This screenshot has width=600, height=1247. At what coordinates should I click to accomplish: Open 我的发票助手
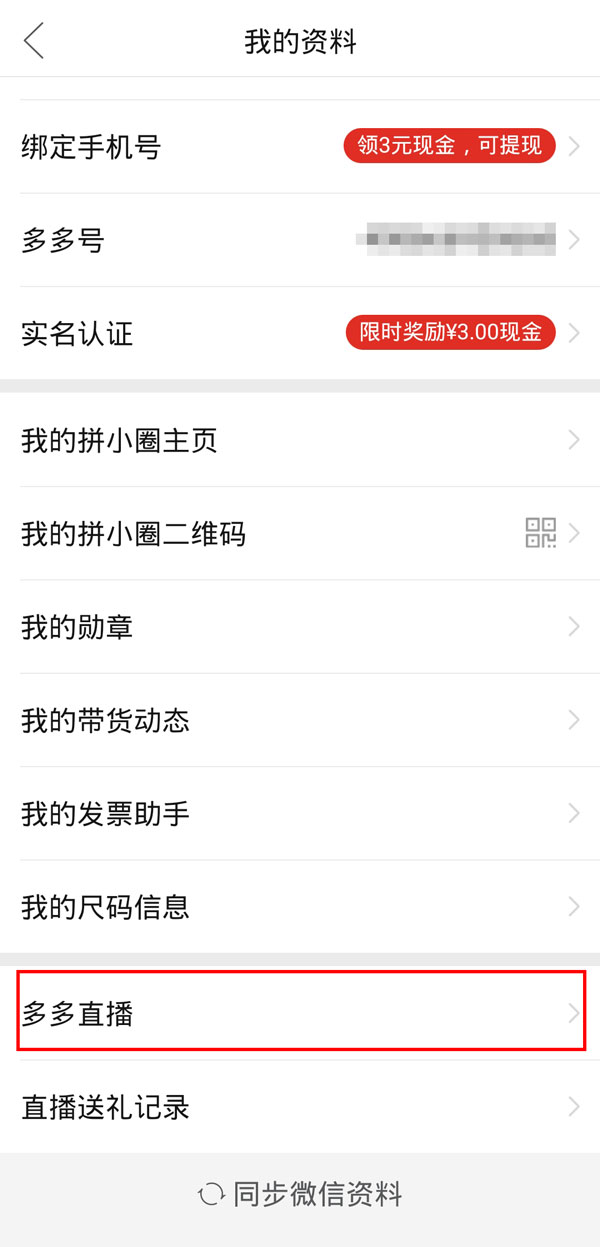click(x=300, y=814)
